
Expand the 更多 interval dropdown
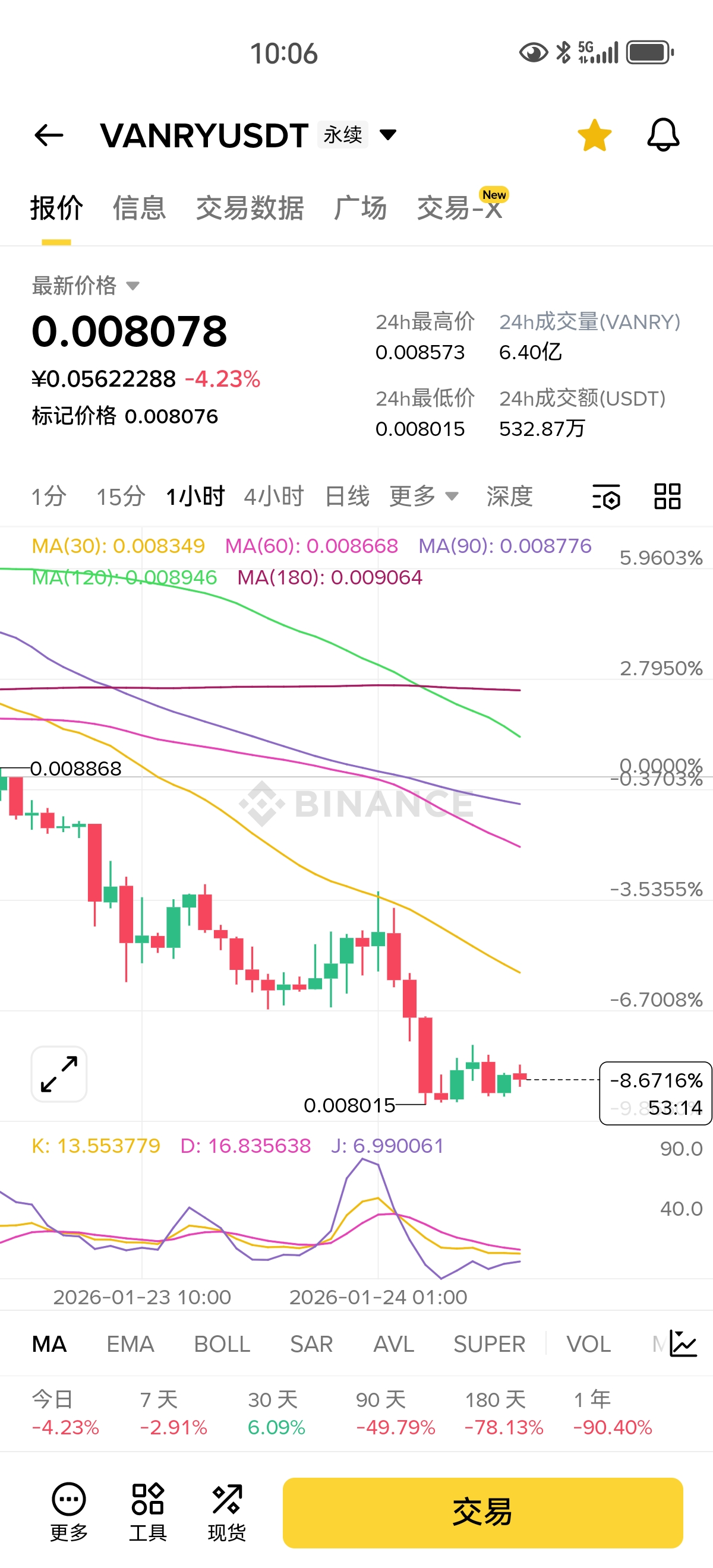(x=423, y=497)
